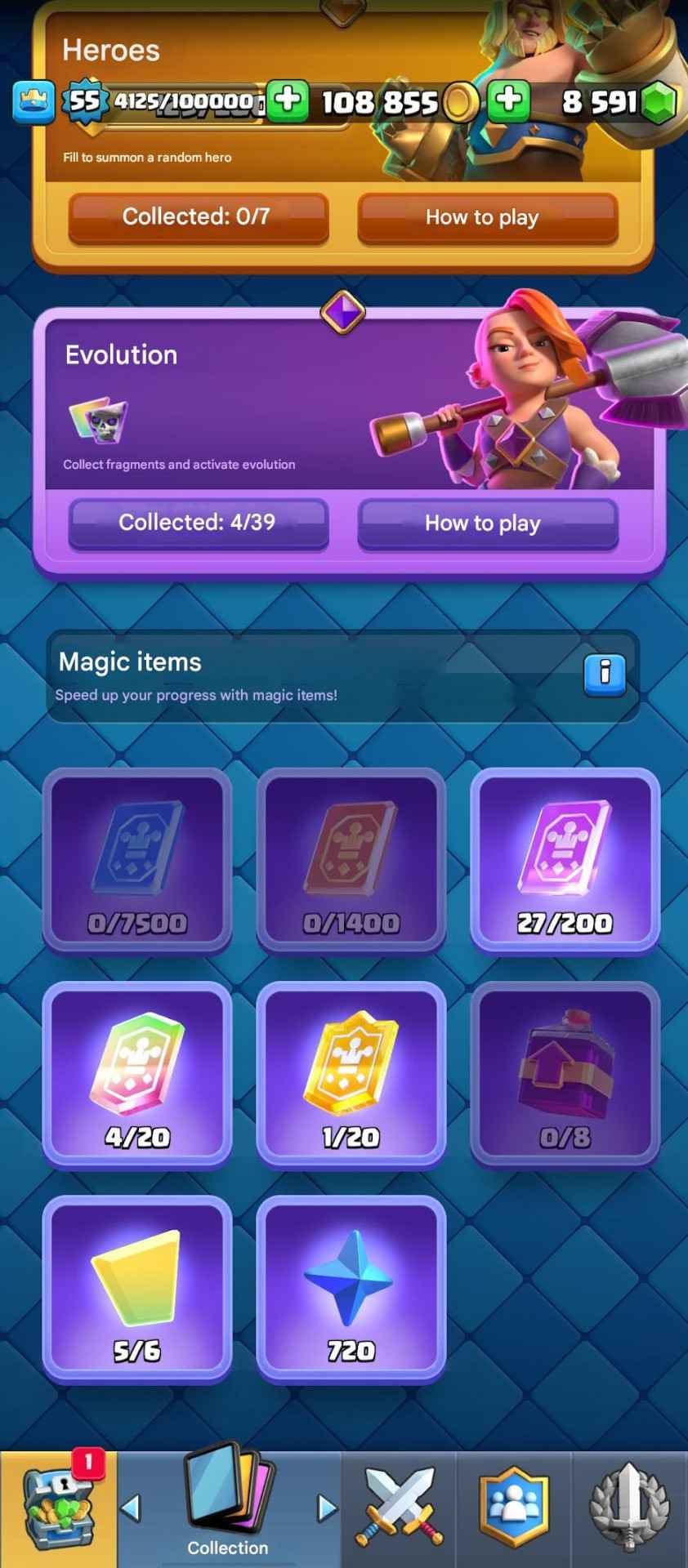Open How to play for Heroes
Viewport: 688px width, 1568px height.
pyautogui.click(x=487, y=217)
